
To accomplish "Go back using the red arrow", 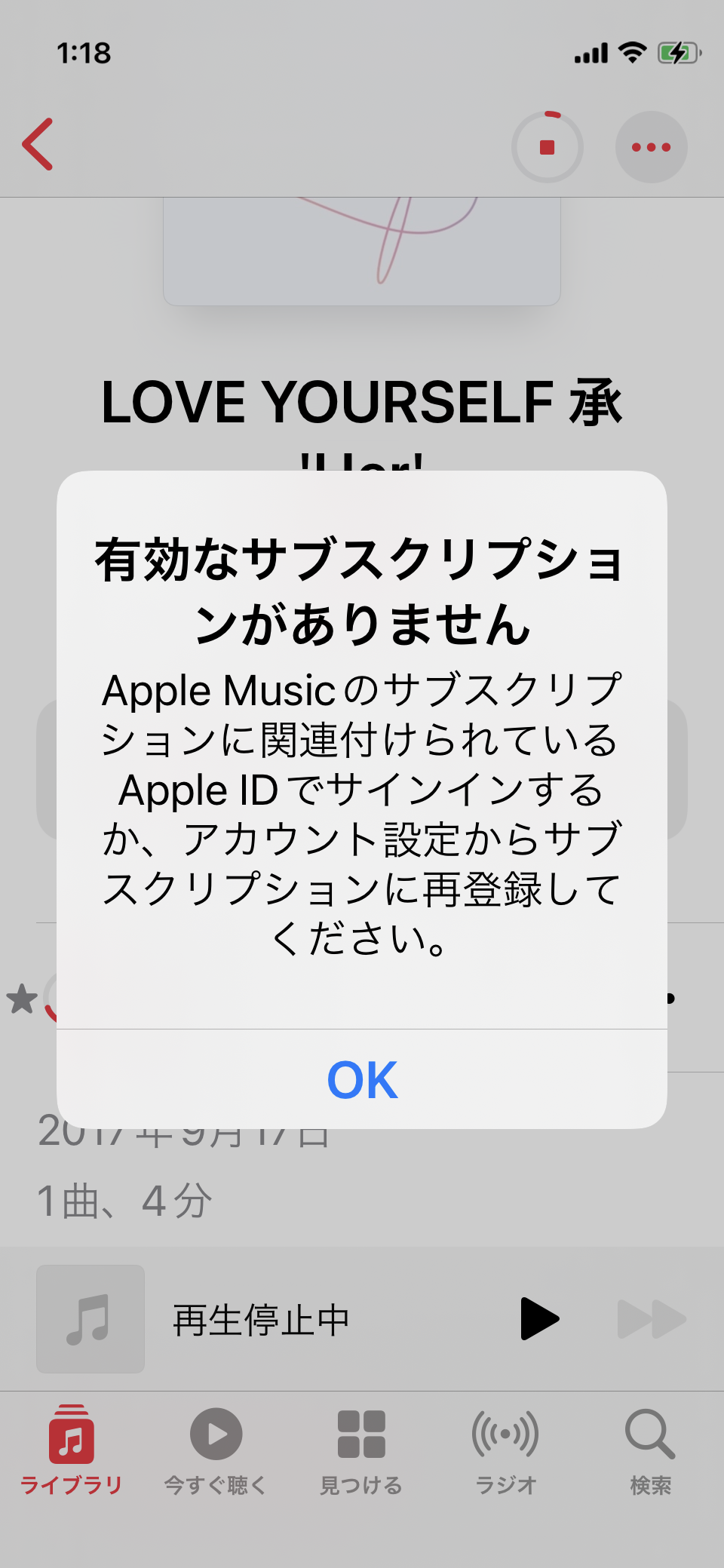I will 38,144.
